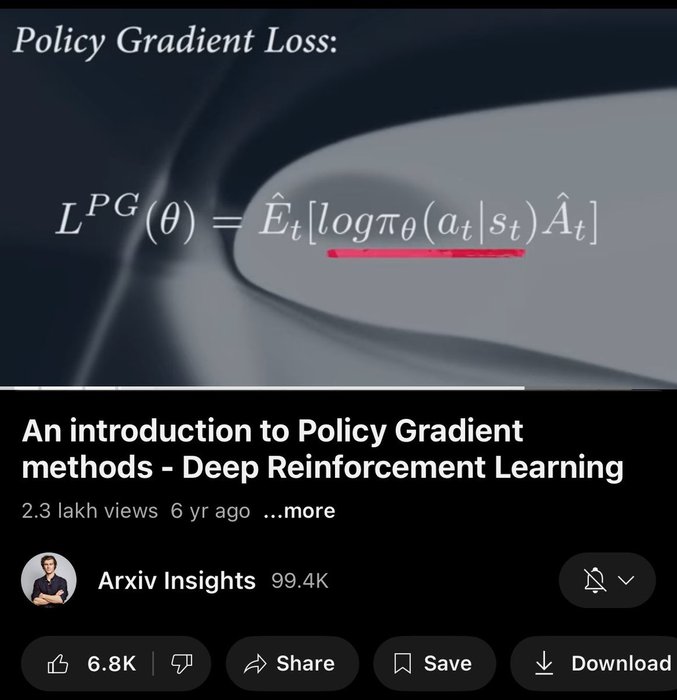Save video to a playlist

click(434, 663)
